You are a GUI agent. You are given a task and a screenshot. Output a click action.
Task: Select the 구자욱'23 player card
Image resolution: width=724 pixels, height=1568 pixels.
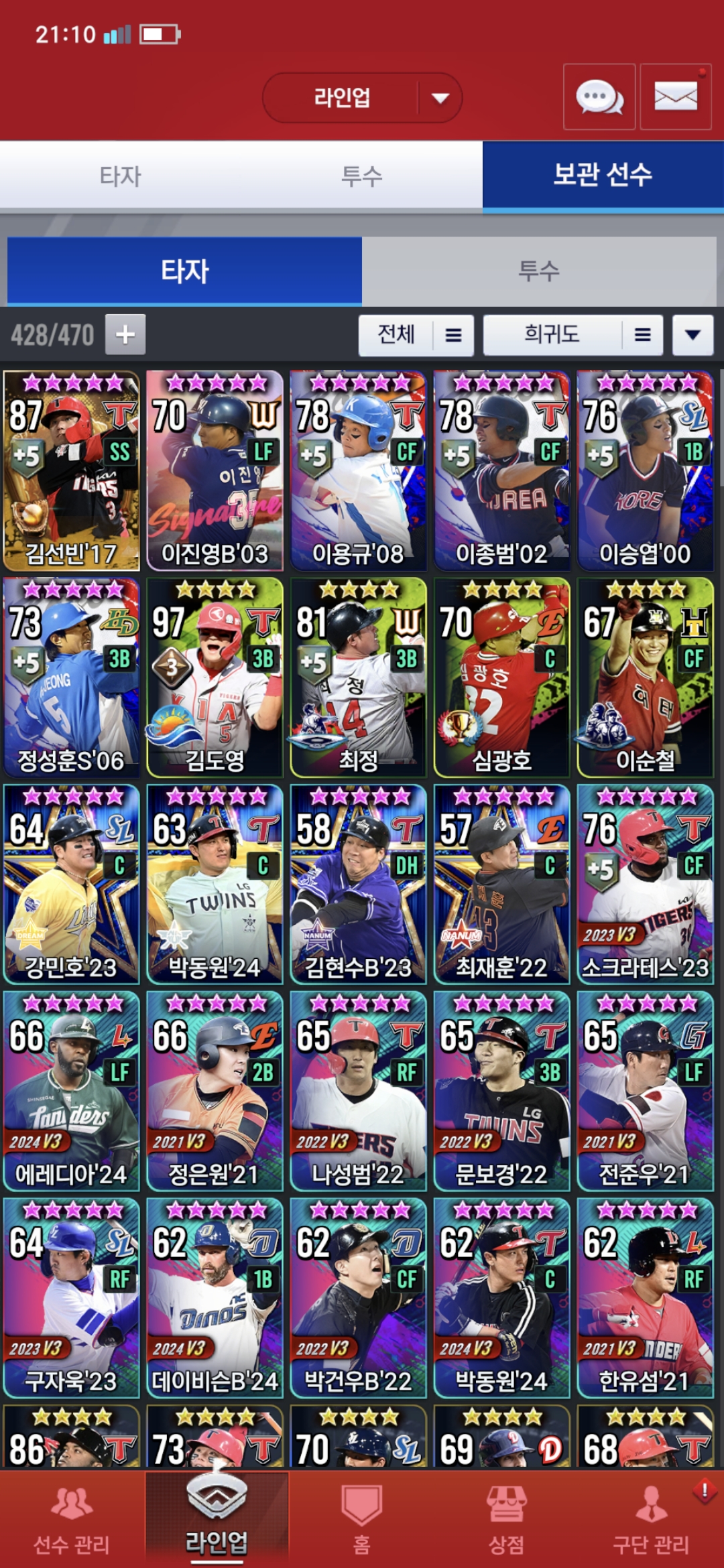(x=72, y=1298)
